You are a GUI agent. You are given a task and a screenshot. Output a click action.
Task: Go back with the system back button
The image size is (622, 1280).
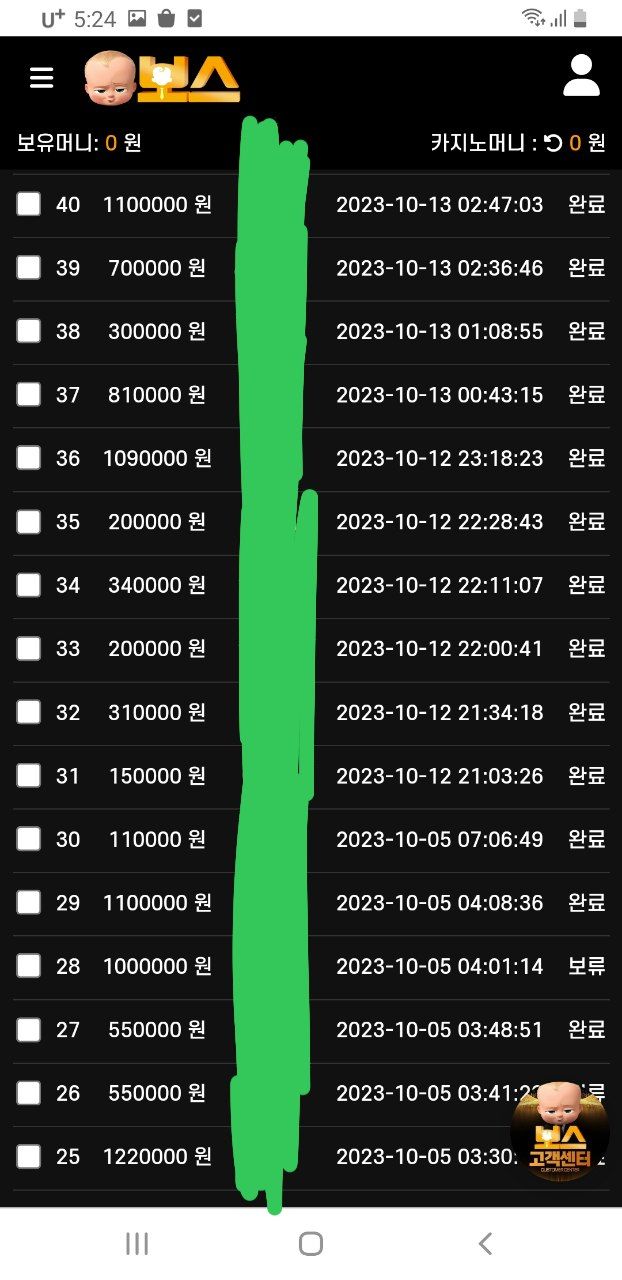(485, 1243)
